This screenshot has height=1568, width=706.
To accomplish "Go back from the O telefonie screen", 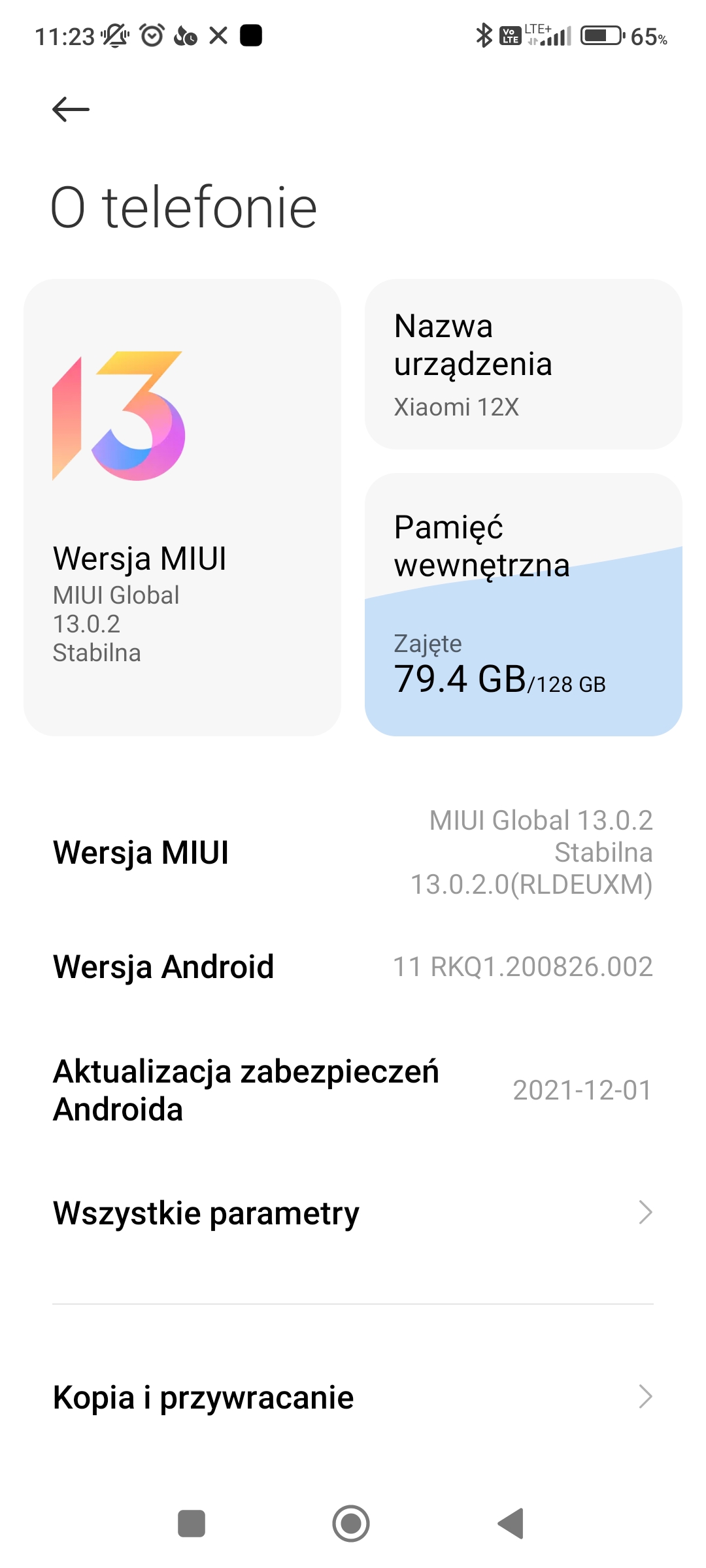I will (x=71, y=109).
